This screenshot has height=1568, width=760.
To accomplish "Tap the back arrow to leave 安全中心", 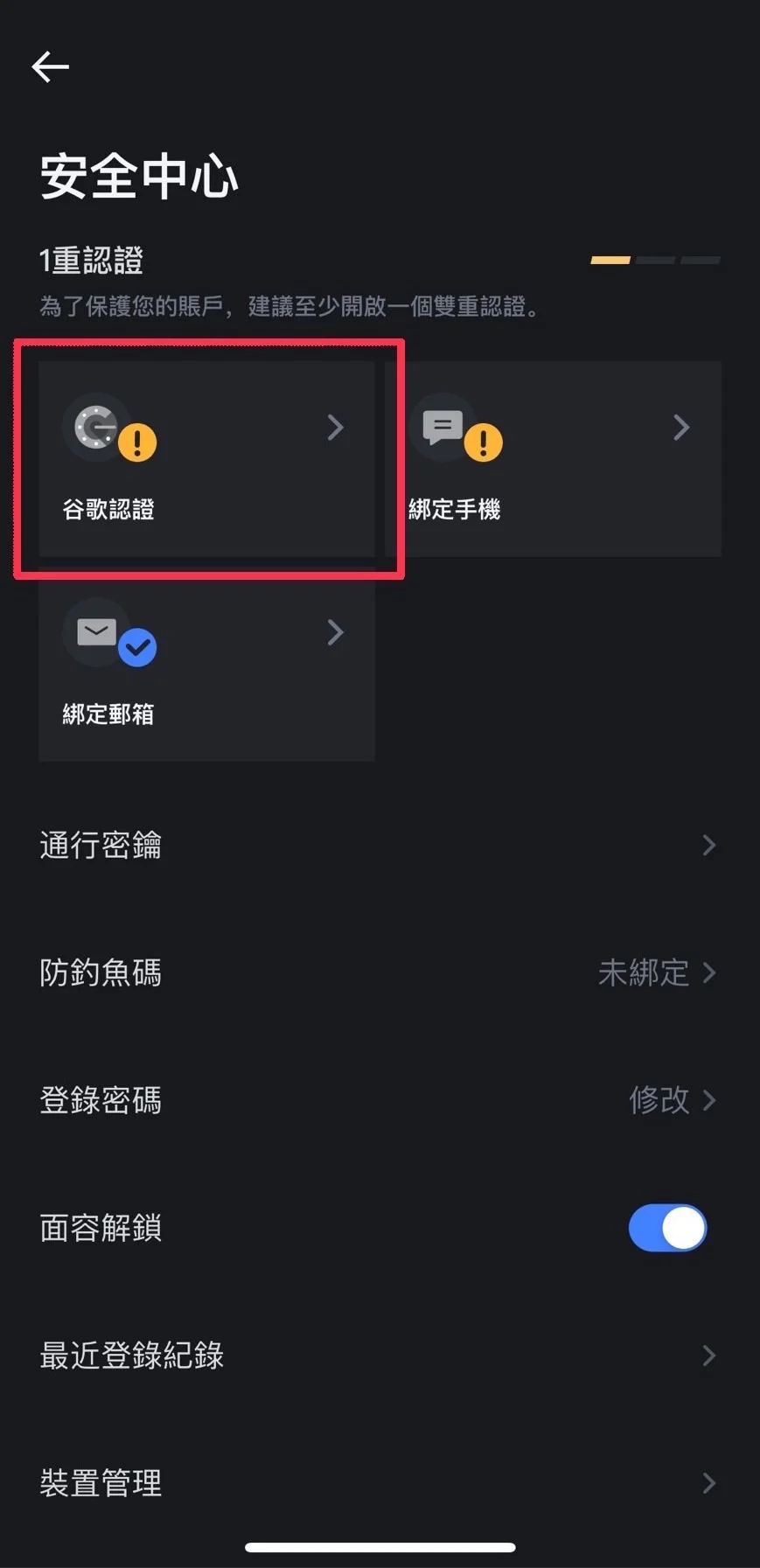I will pyautogui.click(x=50, y=66).
